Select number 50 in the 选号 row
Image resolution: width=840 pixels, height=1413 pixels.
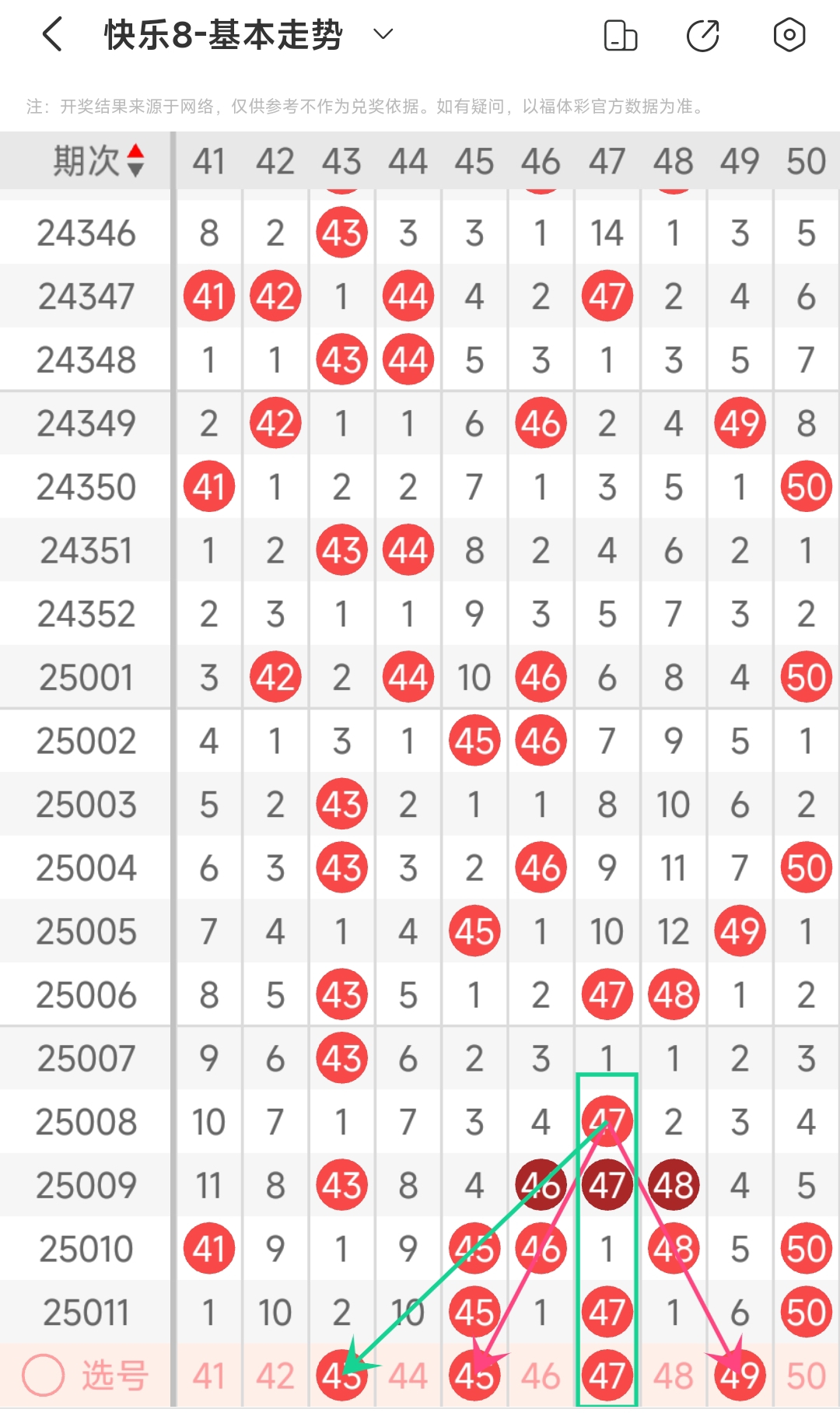(806, 1376)
